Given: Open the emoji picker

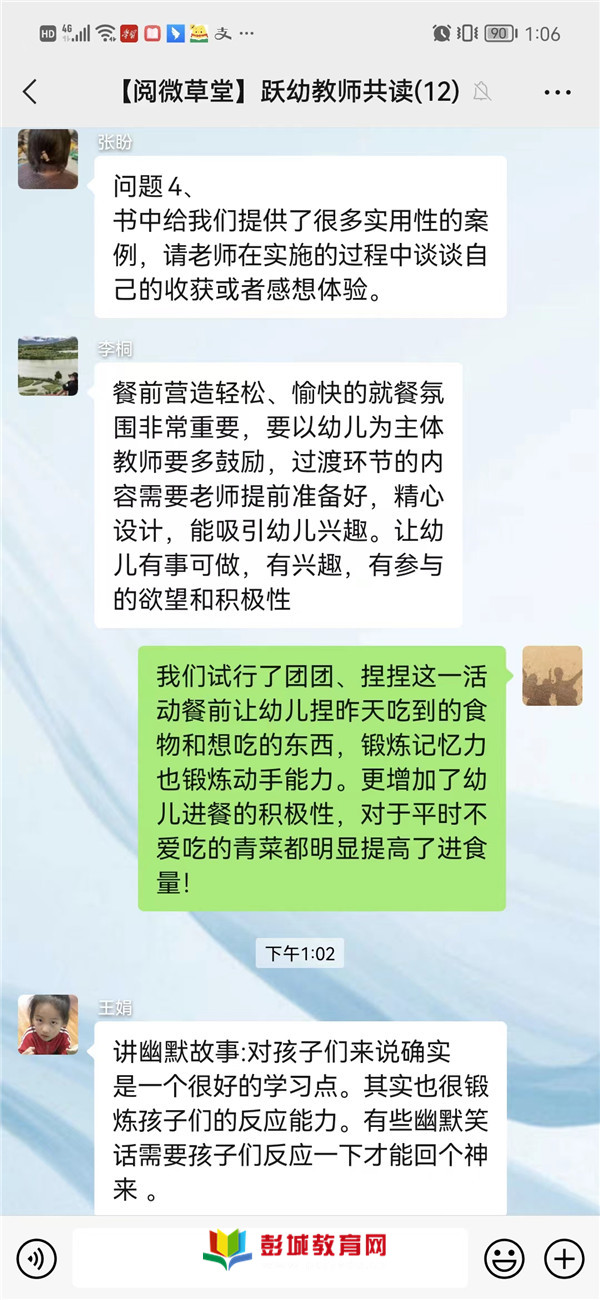Looking at the screenshot, I should pyautogui.click(x=503, y=1257).
